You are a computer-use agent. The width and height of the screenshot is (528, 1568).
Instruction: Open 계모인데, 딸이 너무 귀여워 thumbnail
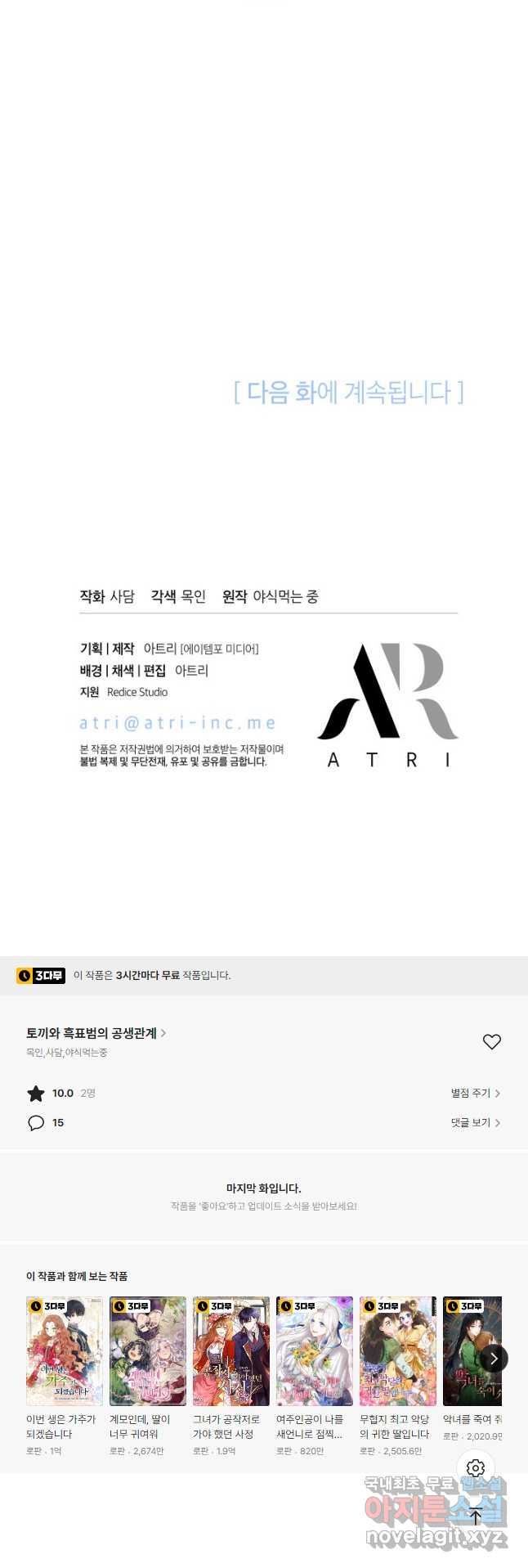point(148,1350)
